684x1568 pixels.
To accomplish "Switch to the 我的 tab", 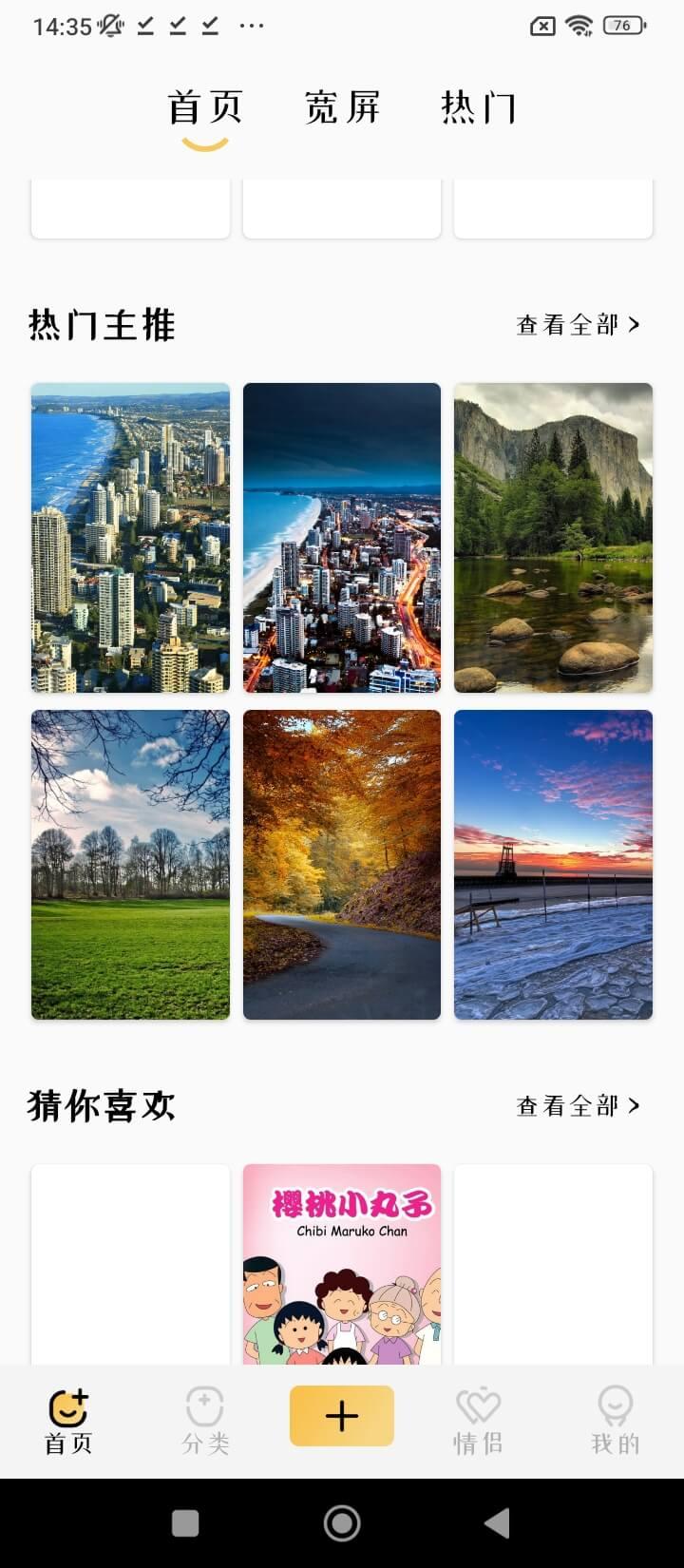I will click(x=615, y=1422).
